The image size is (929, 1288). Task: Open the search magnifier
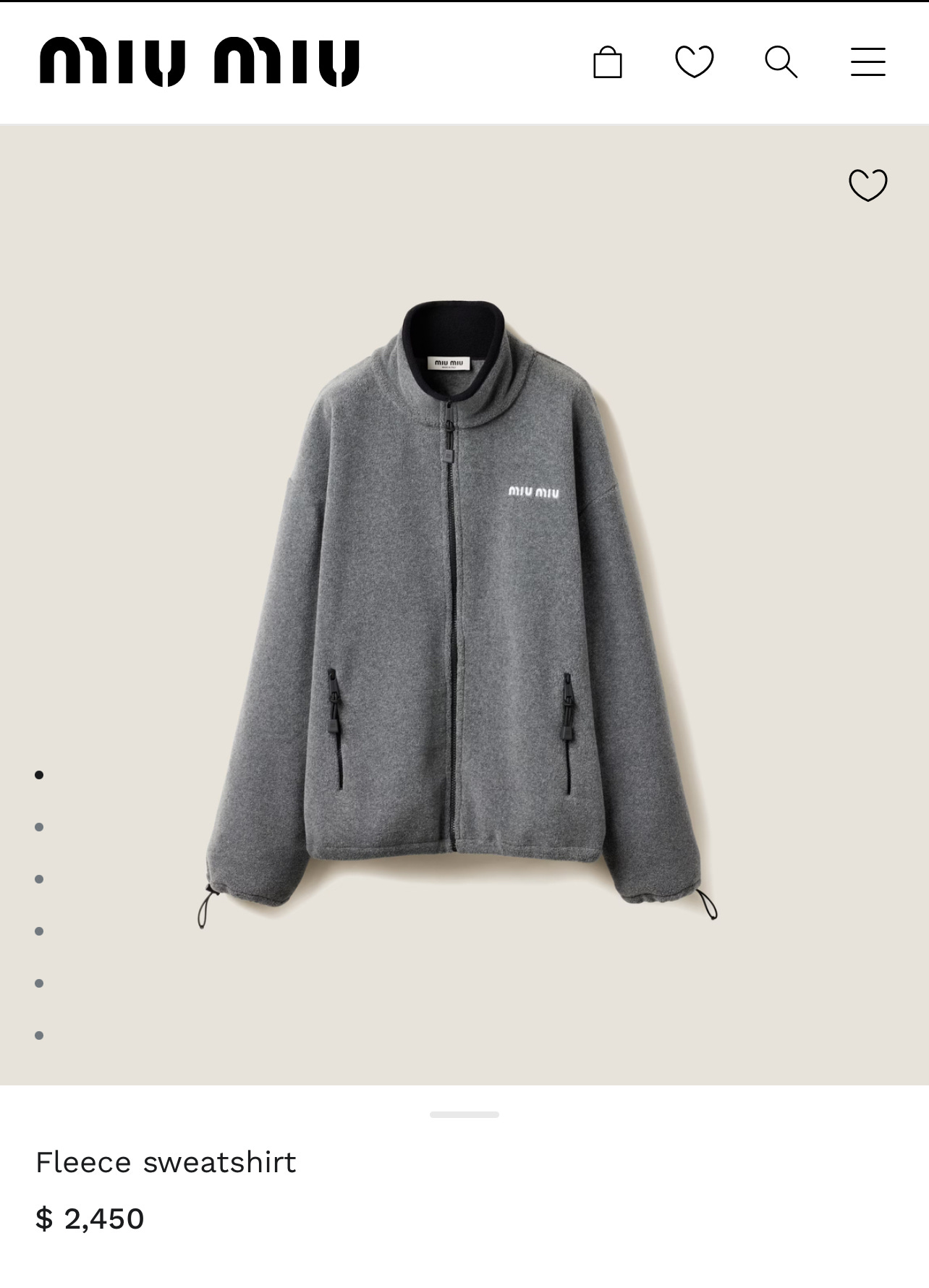[x=781, y=62]
